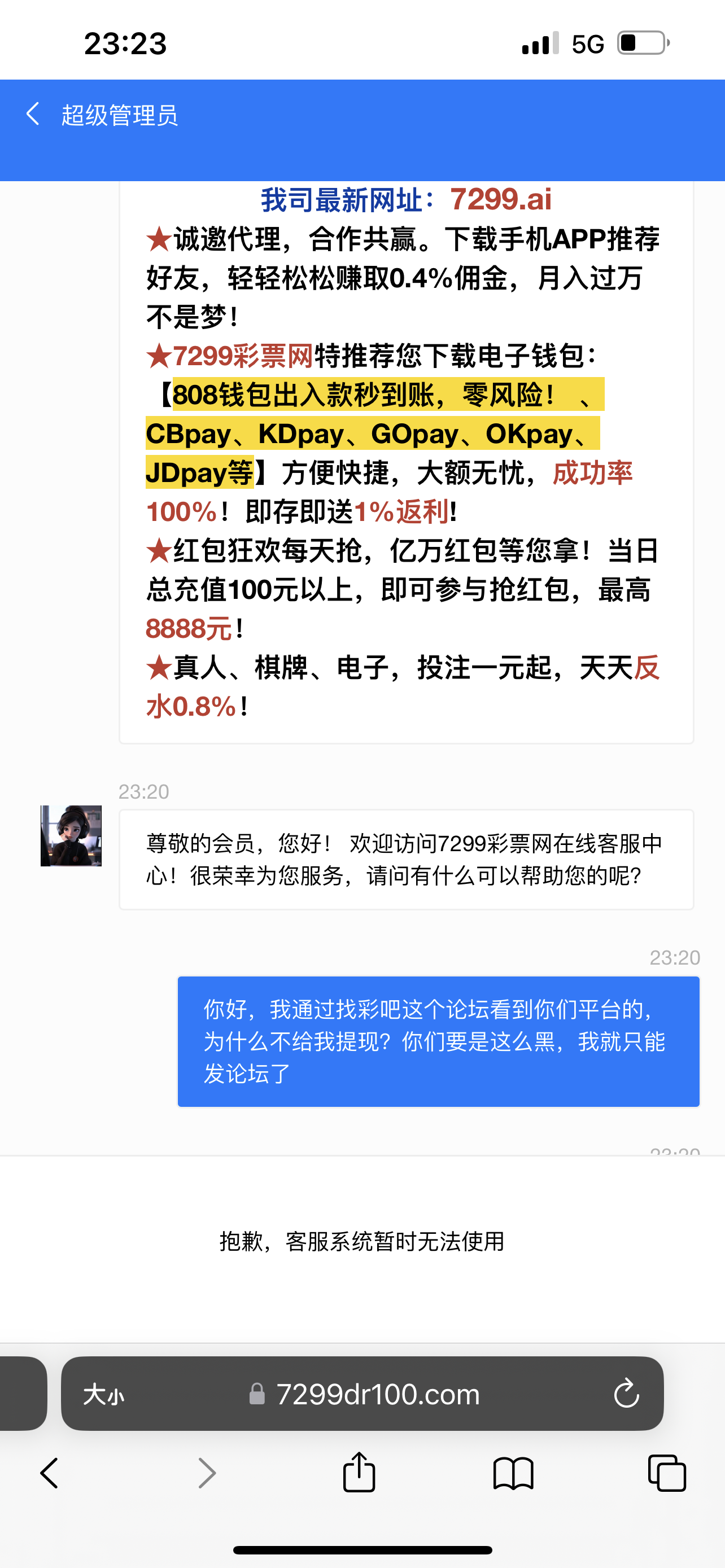Tap the welcome message from customer service

pyautogui.click(x=405, y=859)
